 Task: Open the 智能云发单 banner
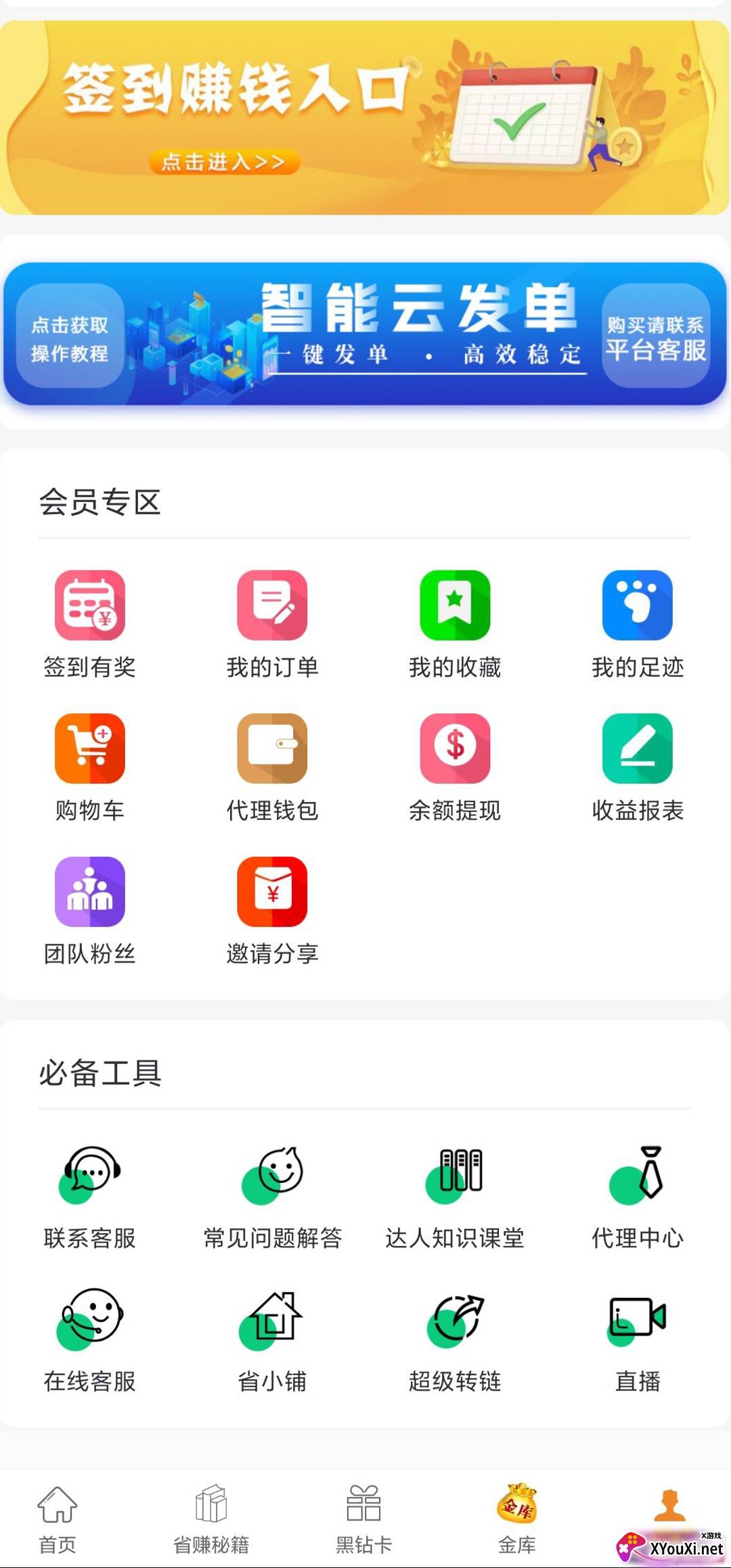364,333
